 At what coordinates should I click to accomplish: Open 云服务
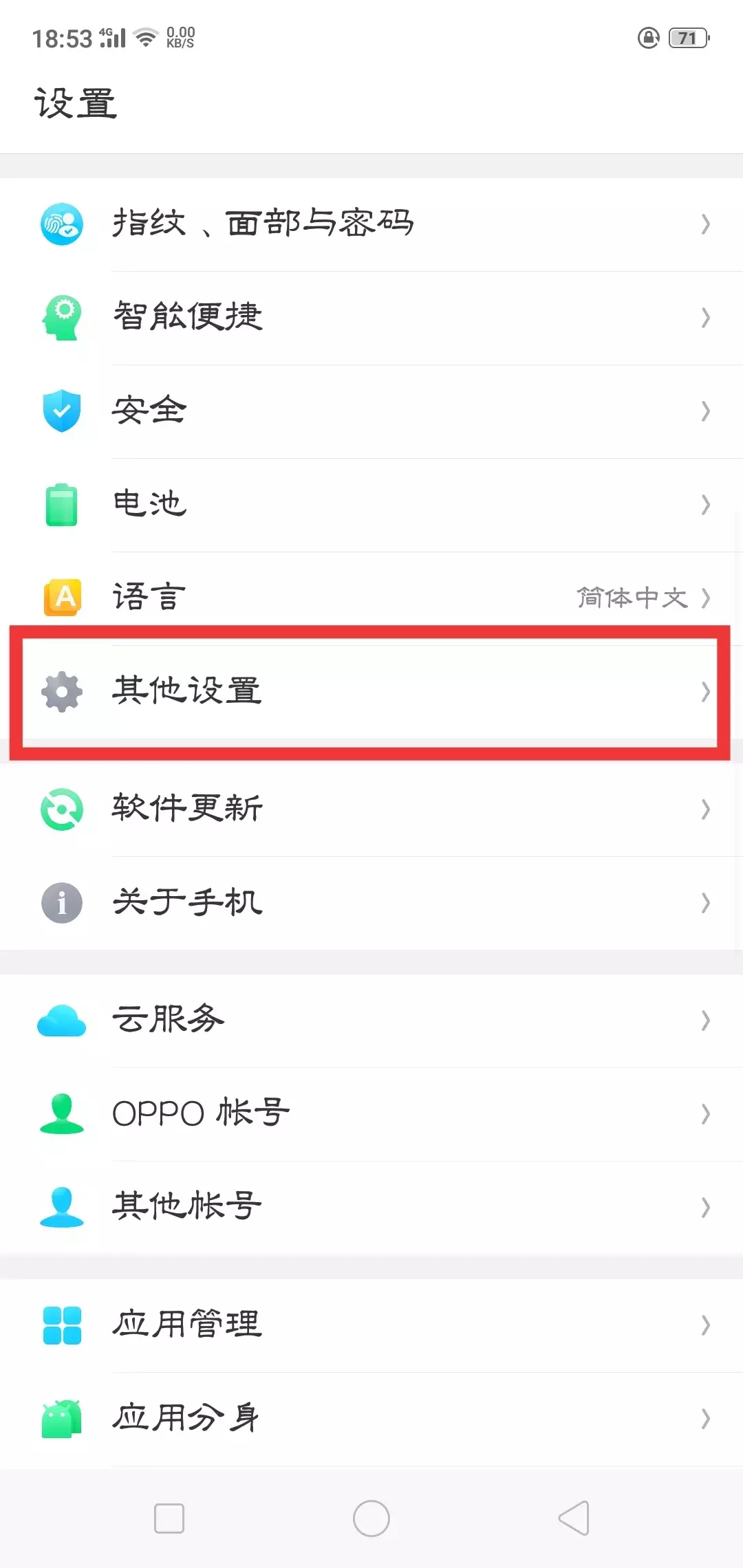371,1020
